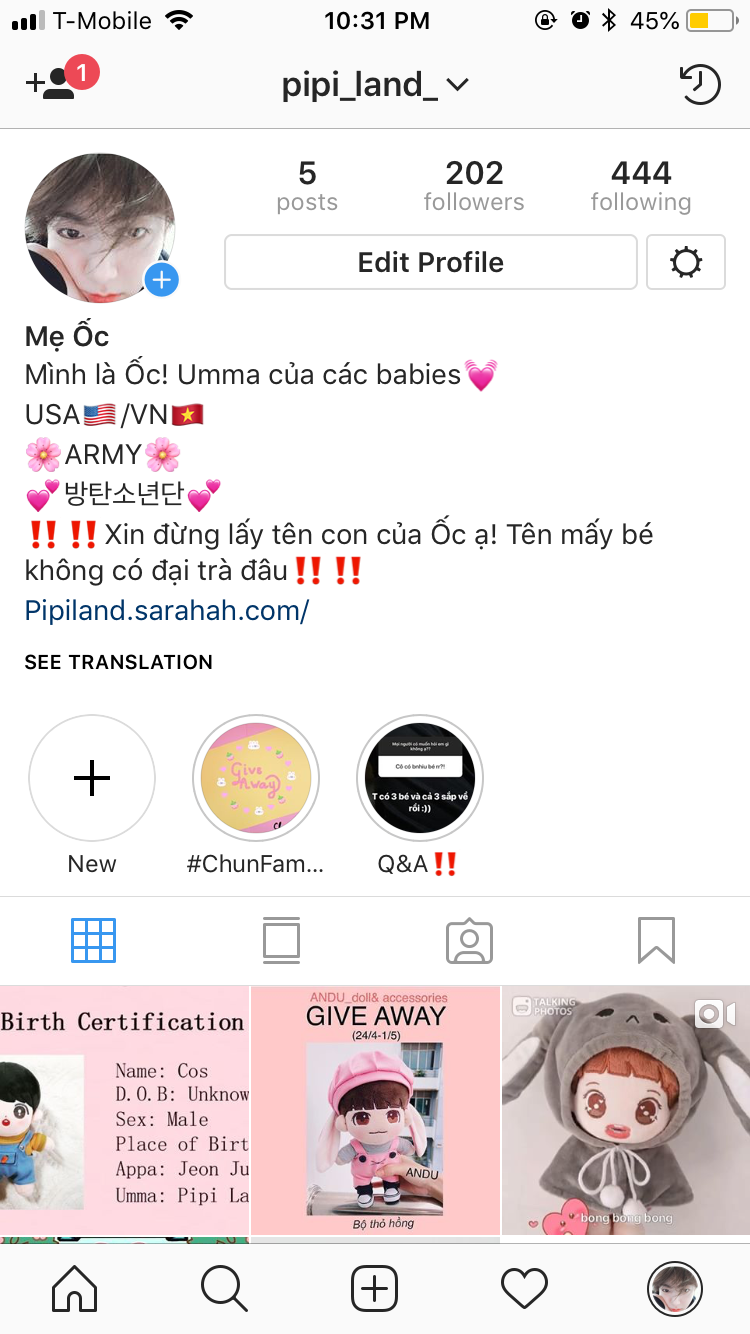Image resolution: width=750 pixels, height=1334 pixels.
Task: Create a New story highlight
Action: tap(92, 778)
